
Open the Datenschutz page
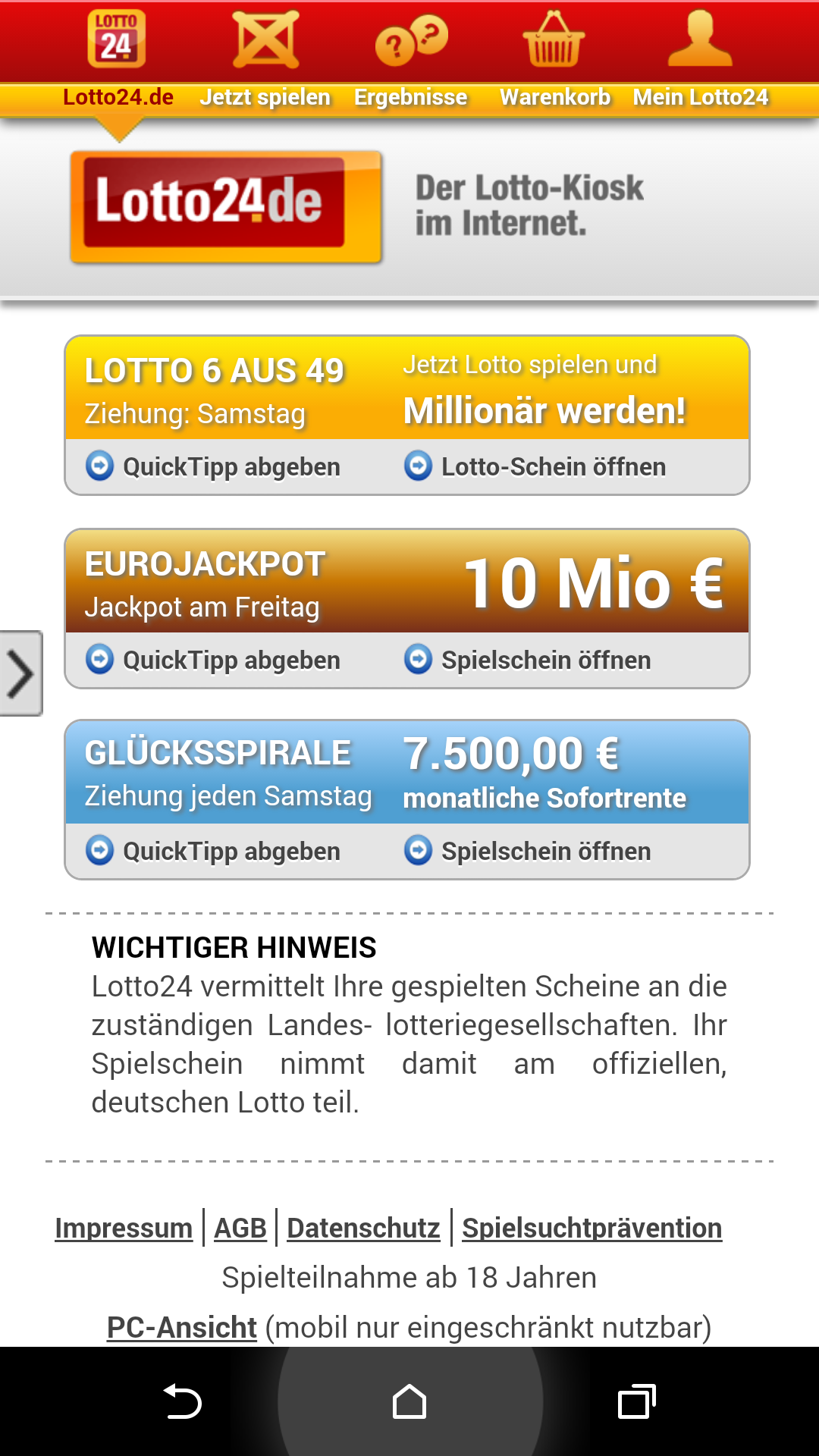point(363,1228)
